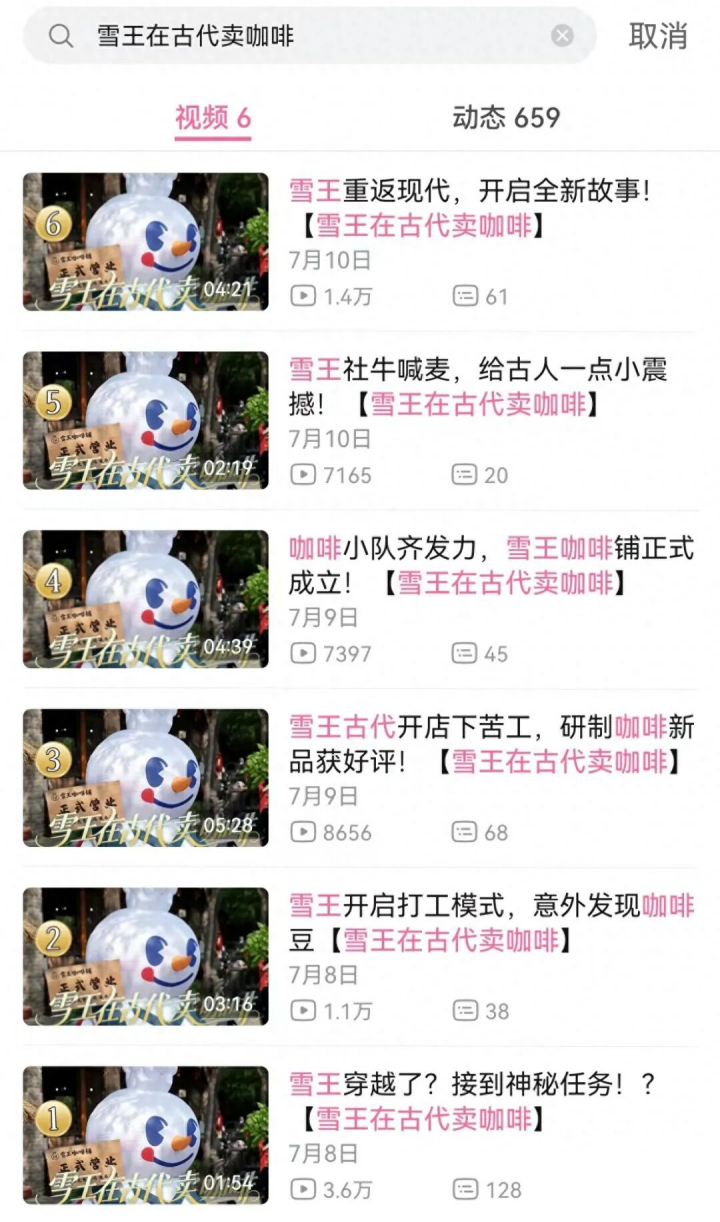Image resolution: width=720 pixels, height=1222 pixels.
Task: Switch to the 动态 659 tab
Action: (506, 117)
